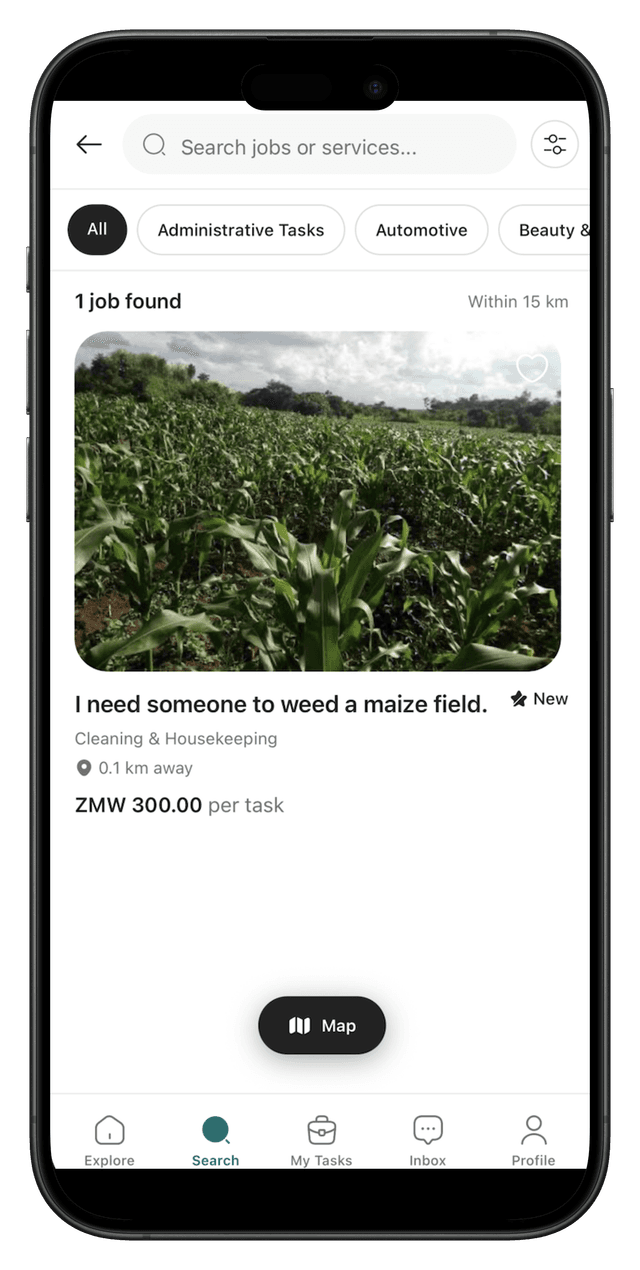Open the Search tab
This screenshot has height=1270, width=640.
(x=215, y=1140)
